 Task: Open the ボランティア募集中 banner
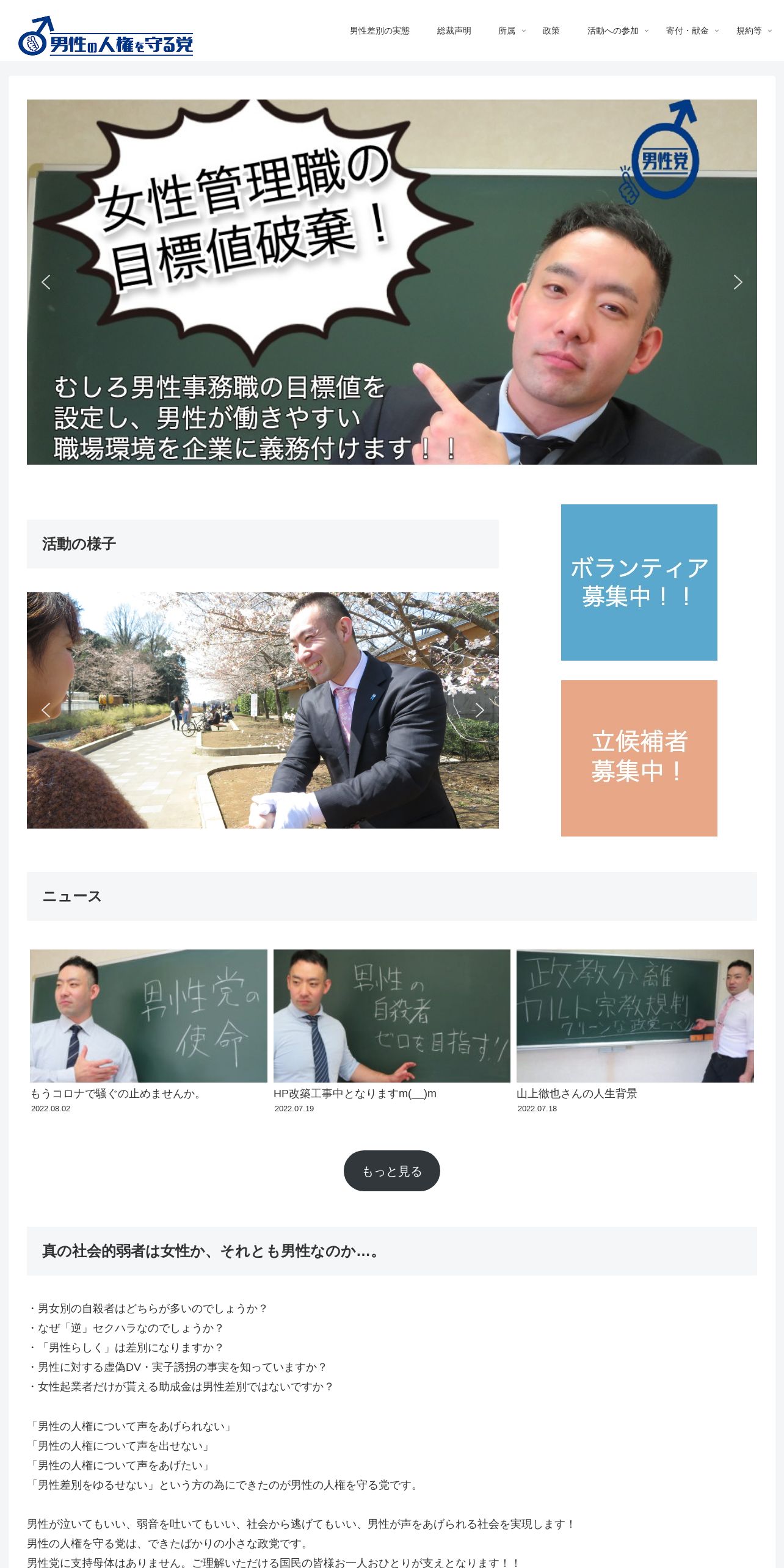639,582
